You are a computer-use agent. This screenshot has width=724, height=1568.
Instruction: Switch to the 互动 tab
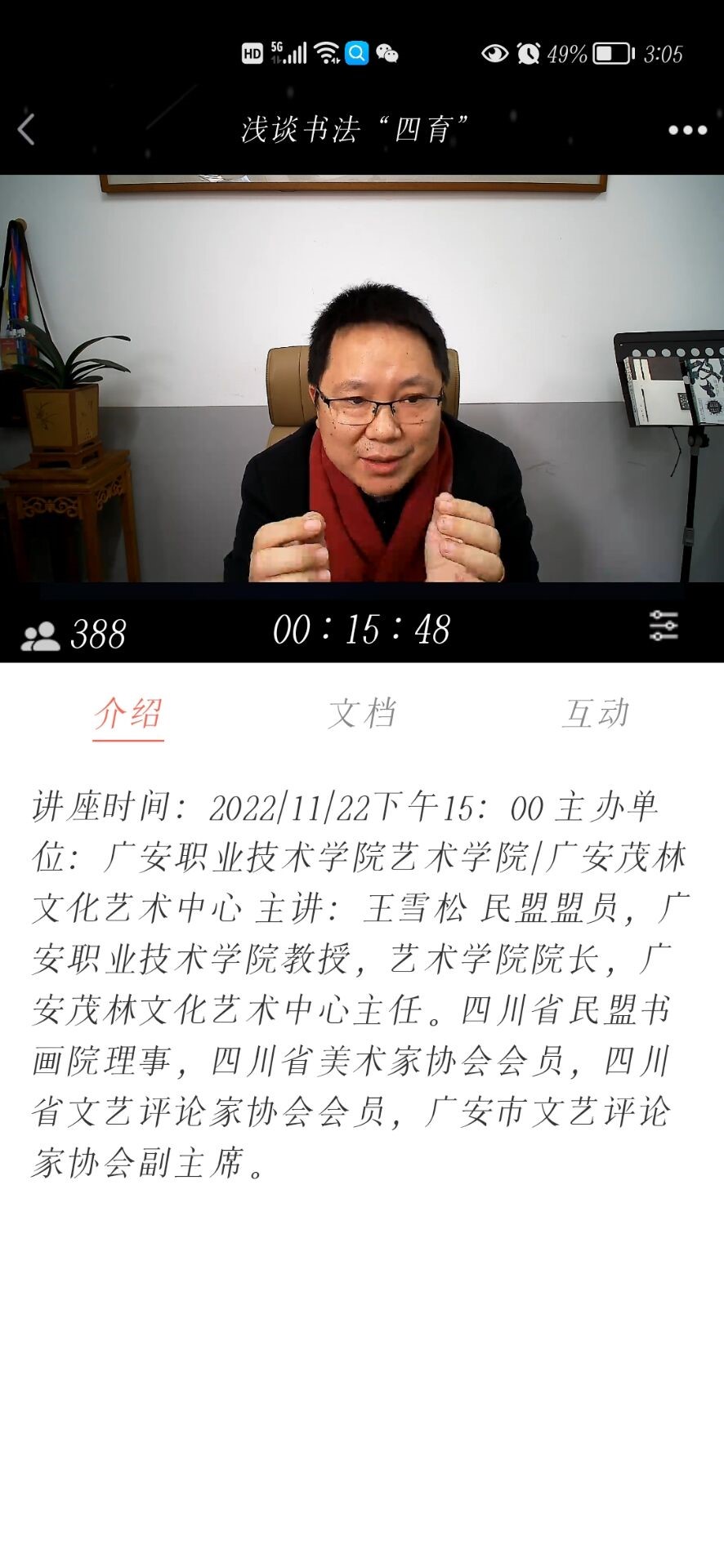(x=596, y=714)
